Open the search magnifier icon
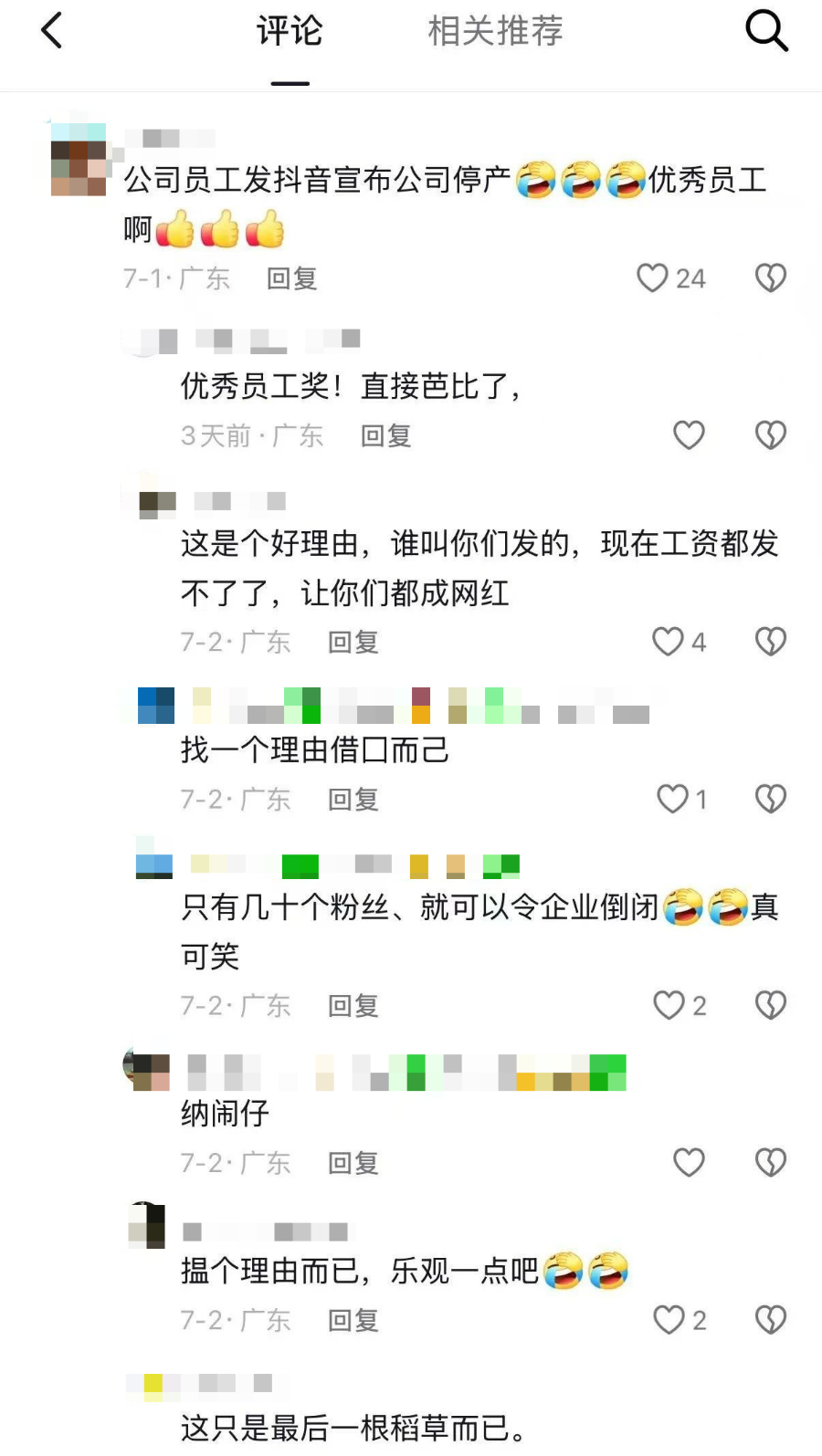The image size is (822, 1456). click(x=766, y=31)
